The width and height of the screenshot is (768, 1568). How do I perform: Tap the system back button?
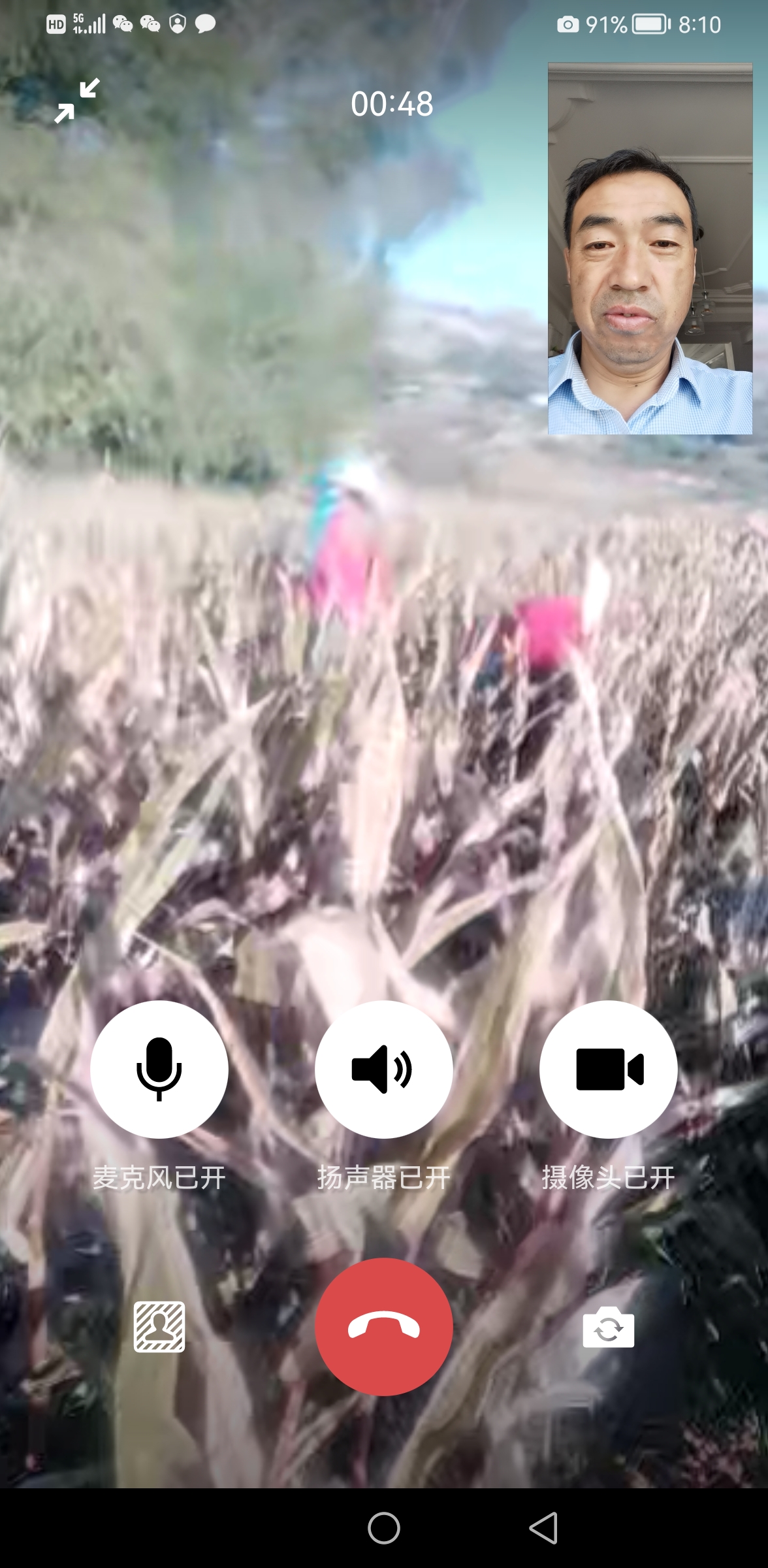click(543, 1528)
